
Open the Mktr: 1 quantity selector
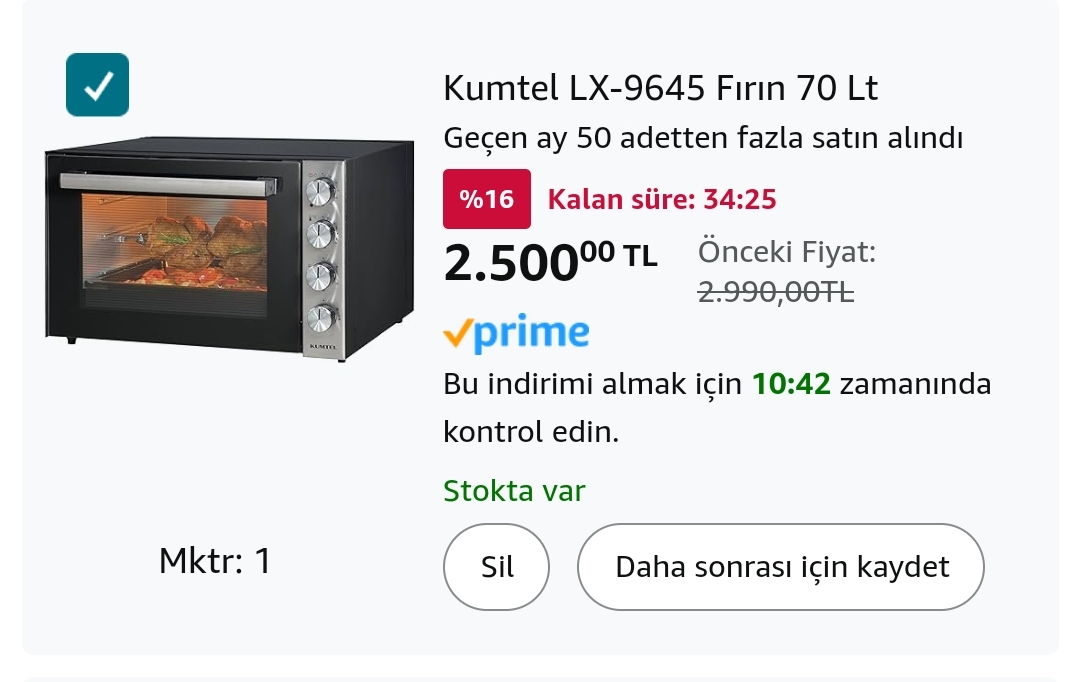(214, 561)
